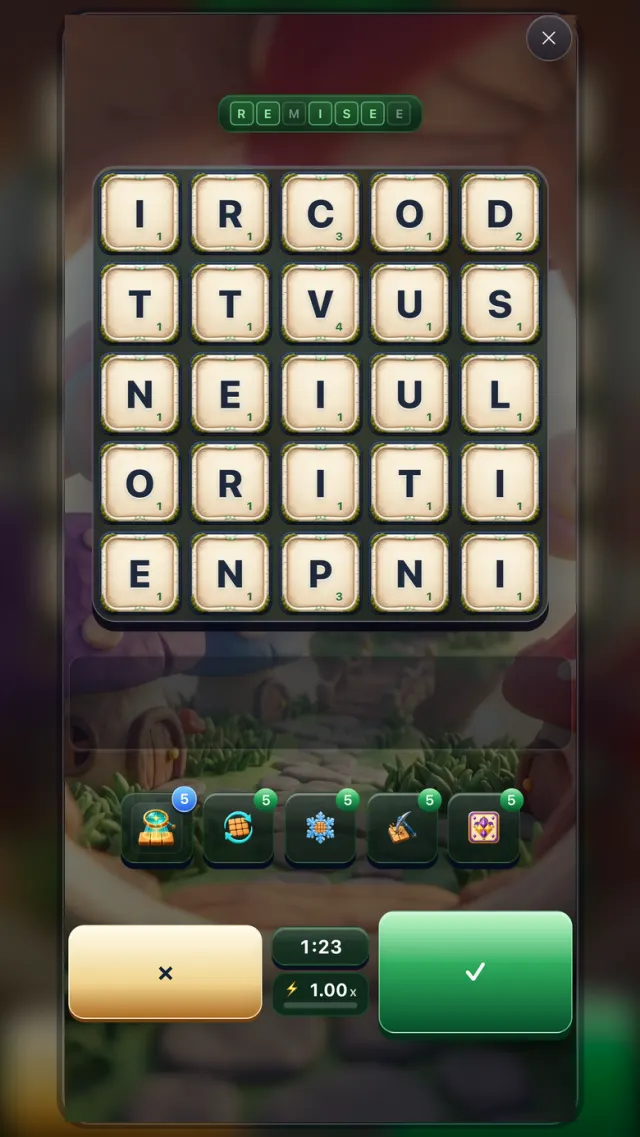Use the purple gem tile power-up
640x1137 pixels.
pyautogui.click(x=483, y=827)
